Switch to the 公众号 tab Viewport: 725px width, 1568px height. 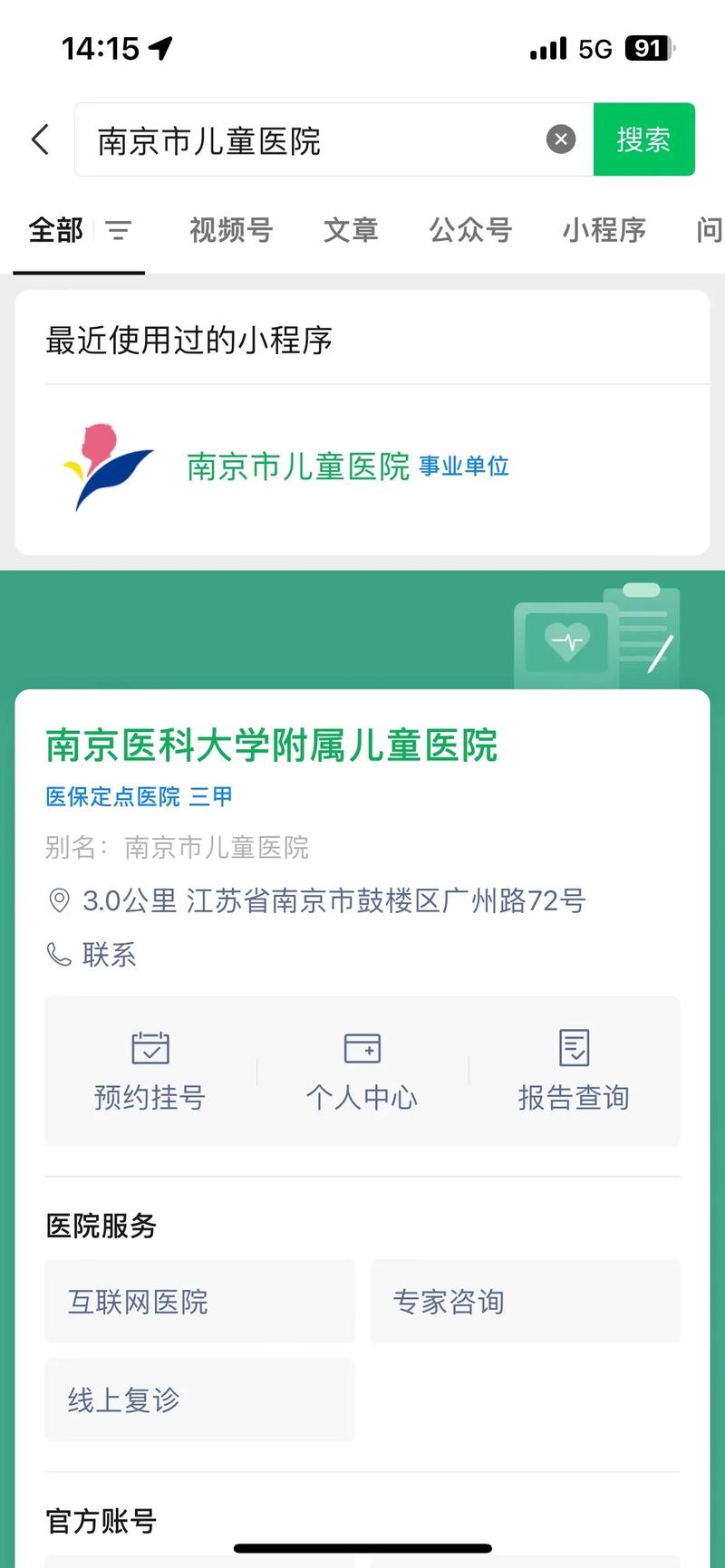pyautogui.click(x=470, y=232)
